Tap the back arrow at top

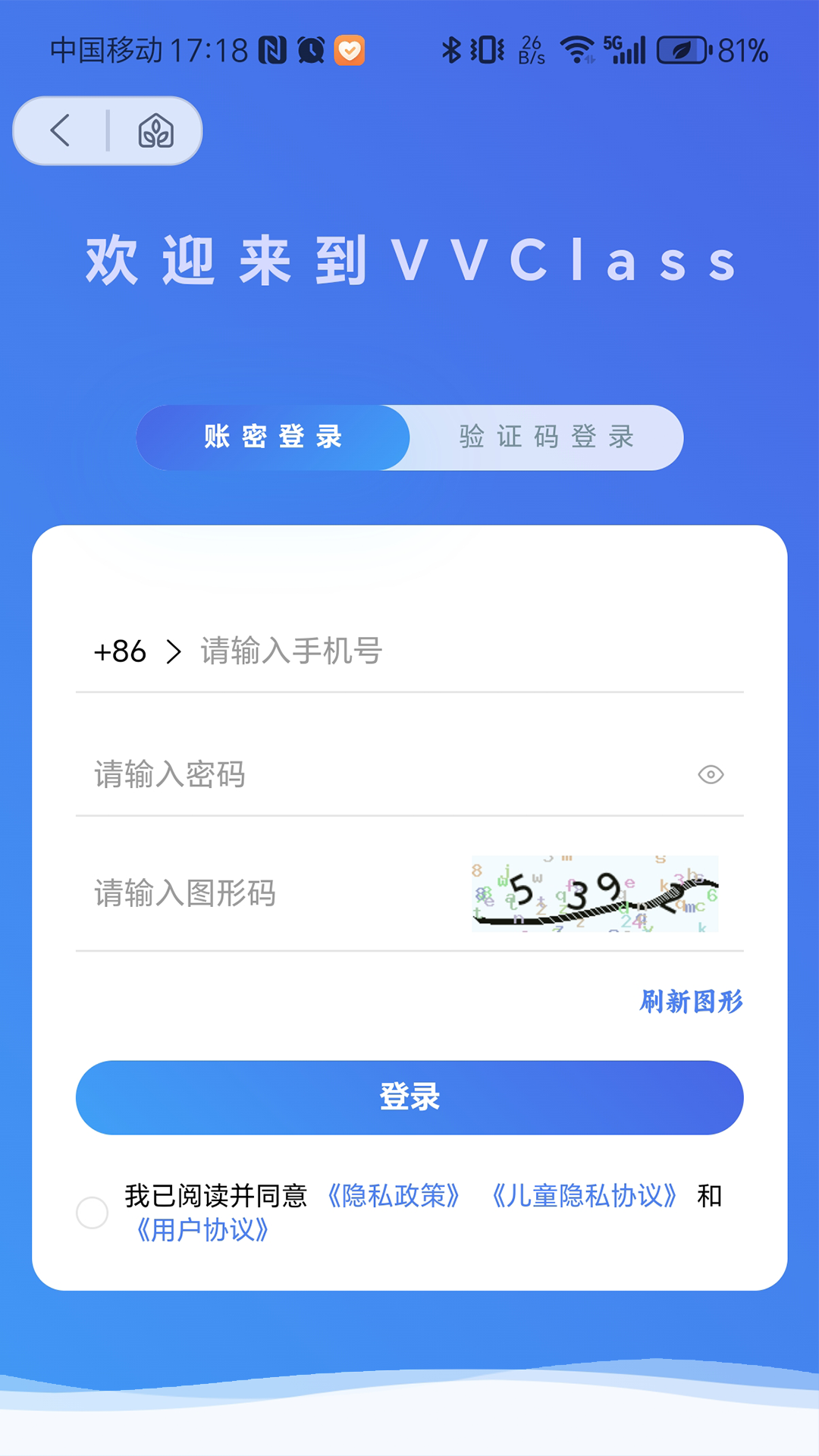point(61,130)
